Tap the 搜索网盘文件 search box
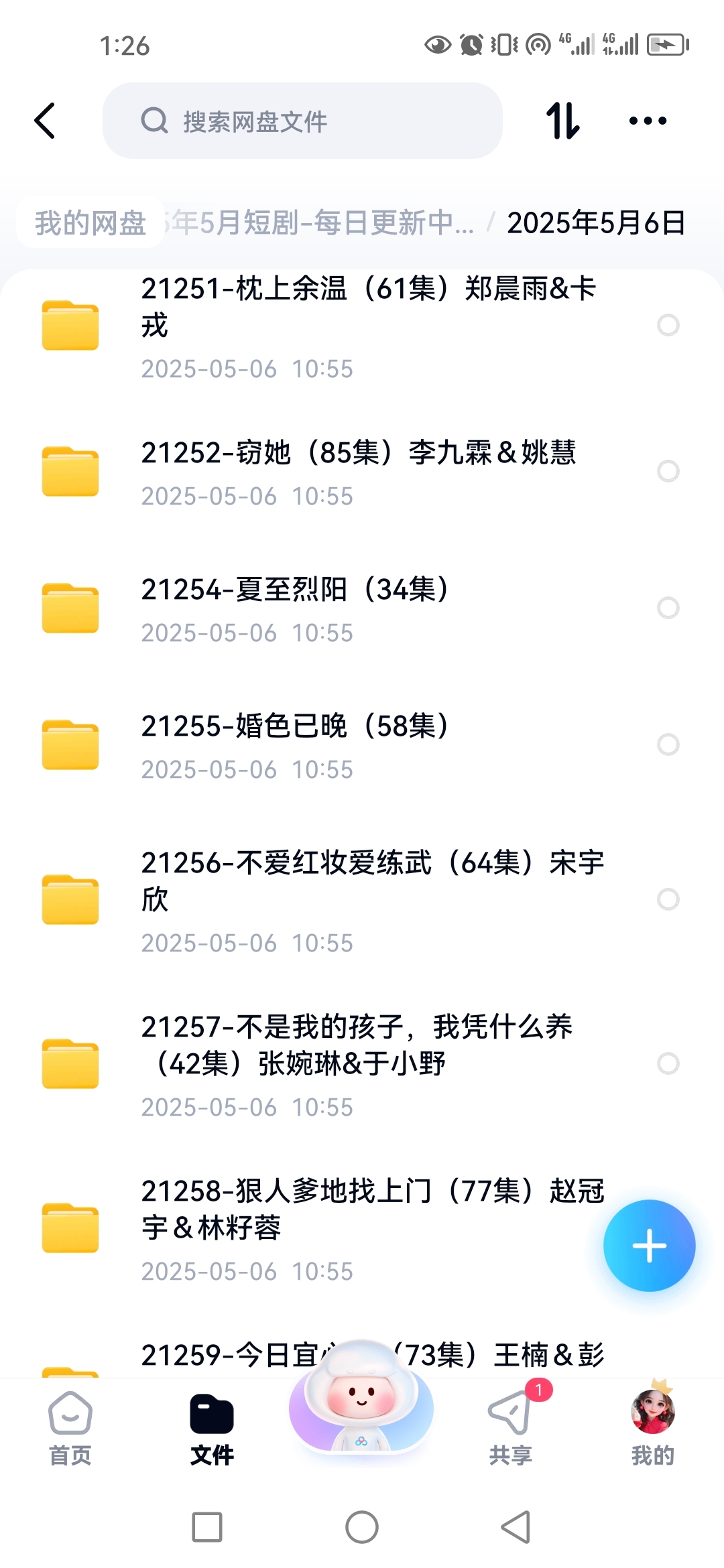The image size is (724, 1568). (x=302, y=121)
